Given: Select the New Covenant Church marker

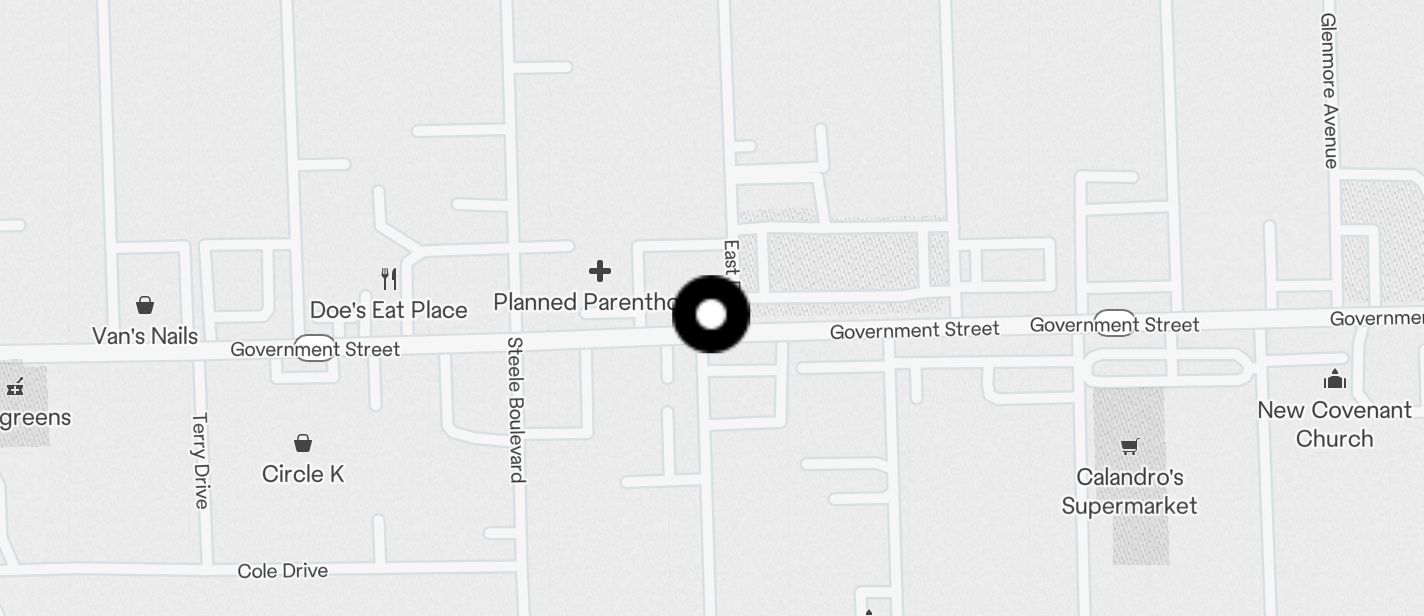Looking at the screenshot, I should 1334,380.
